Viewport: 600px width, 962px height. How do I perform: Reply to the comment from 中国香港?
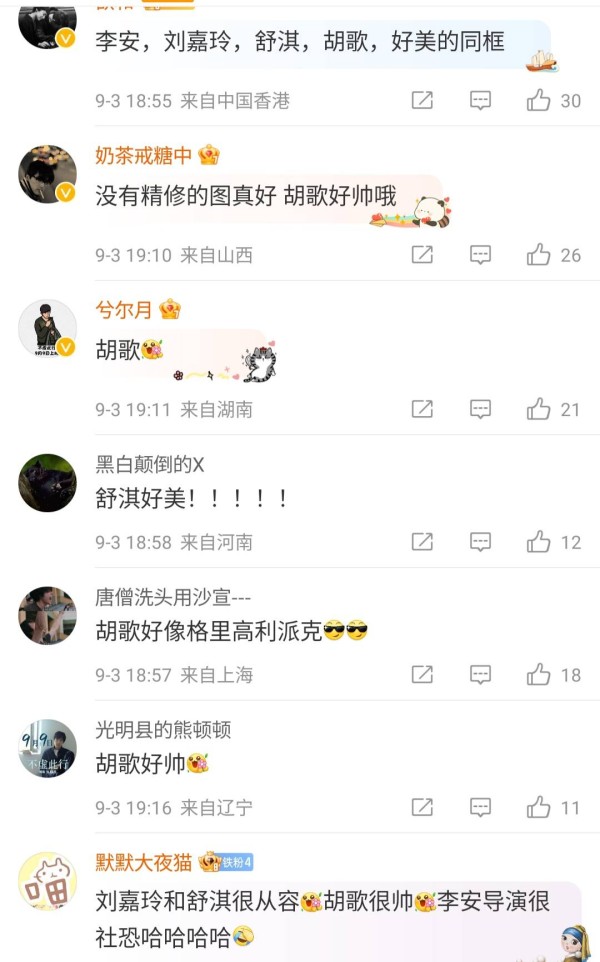click(x=480, y=100)
